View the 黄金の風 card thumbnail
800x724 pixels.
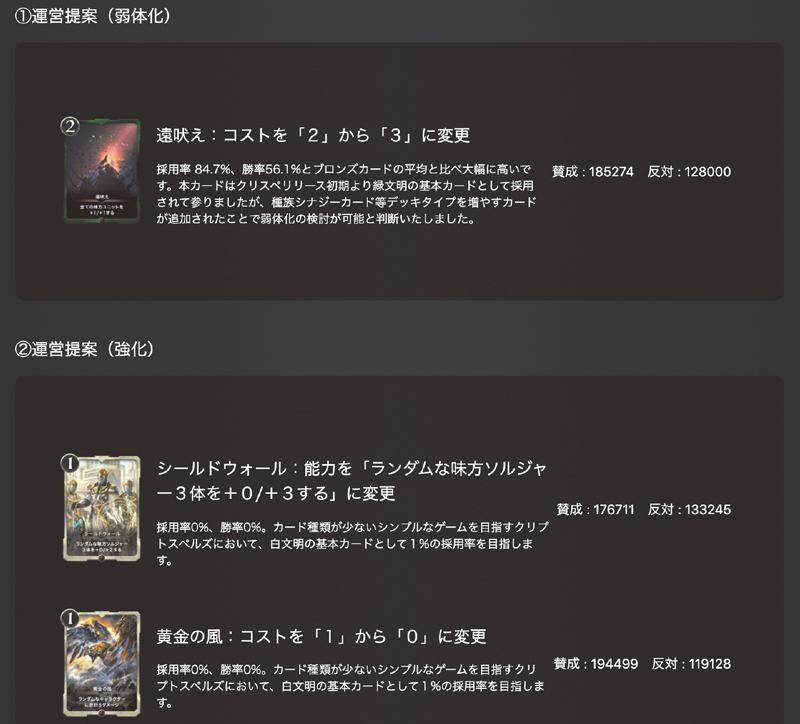click(x=102, y=665)
